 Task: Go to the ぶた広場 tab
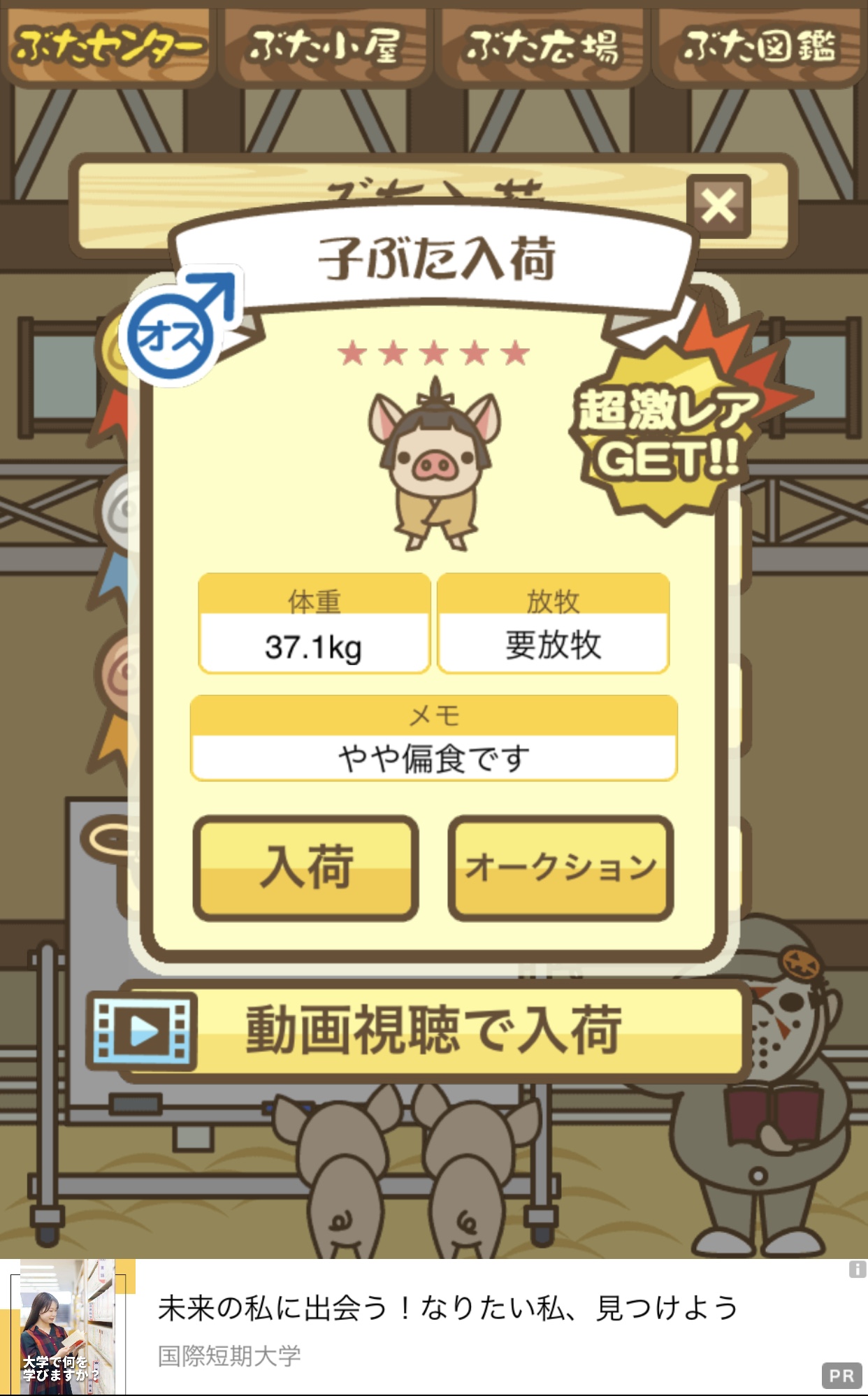(542, 46)
